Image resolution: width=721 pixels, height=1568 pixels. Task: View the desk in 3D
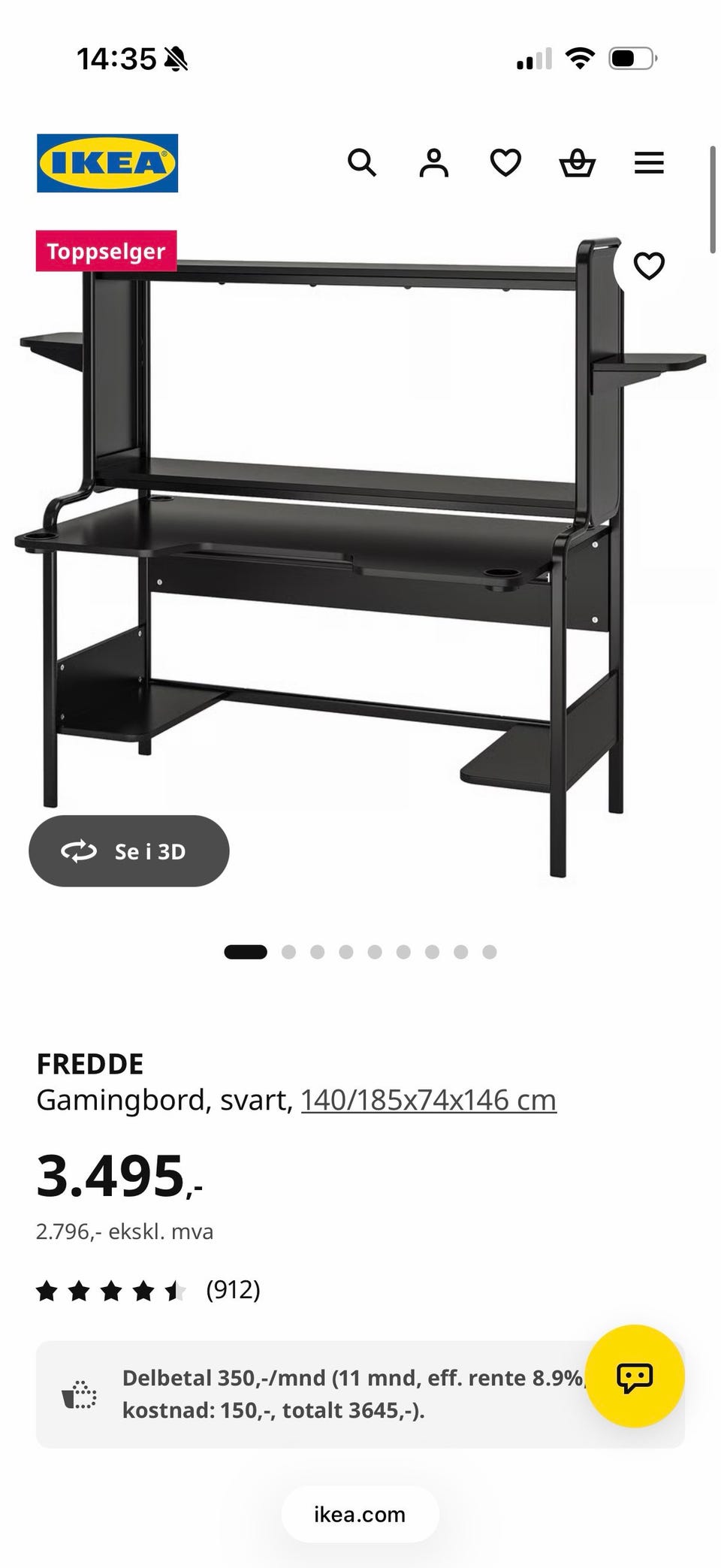pos(129,850)
